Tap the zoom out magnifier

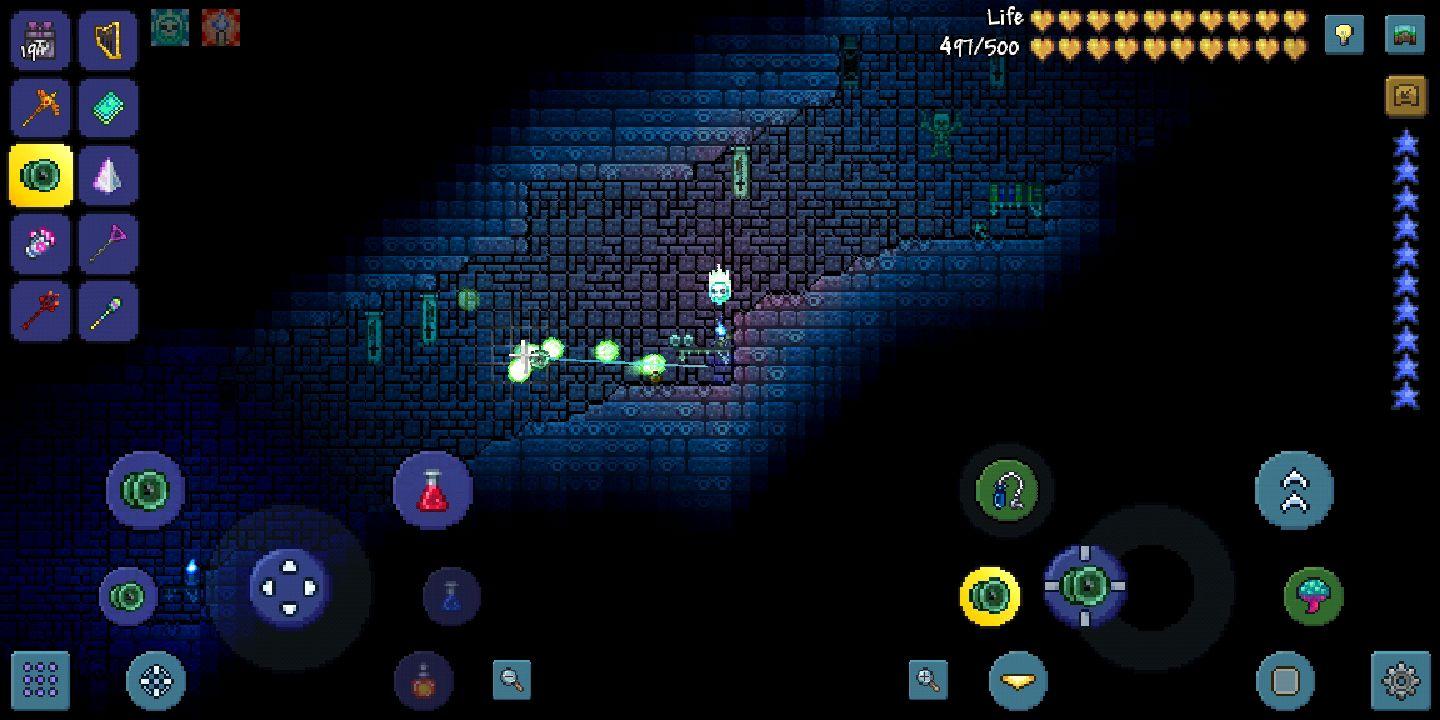(x=512, y=680)
